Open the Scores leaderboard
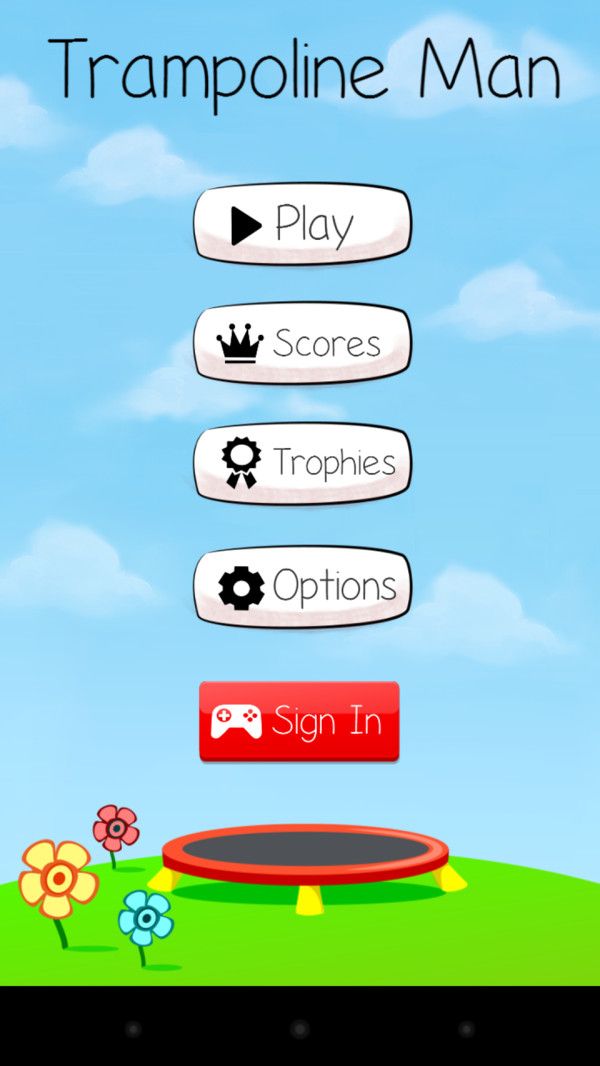 pos(302,343)
